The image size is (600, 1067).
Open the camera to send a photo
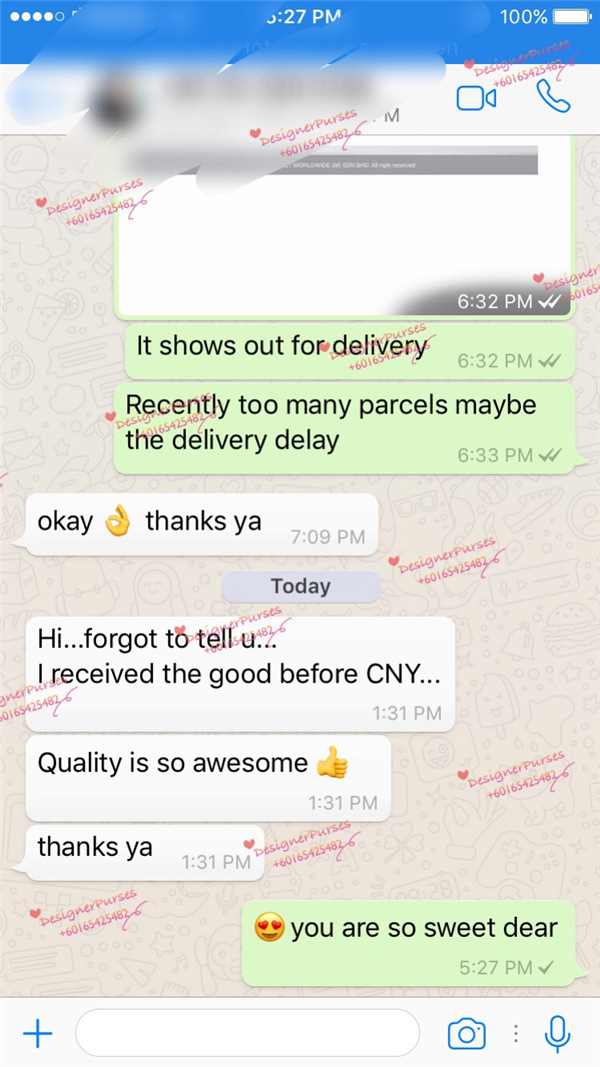coord(466,1034)
